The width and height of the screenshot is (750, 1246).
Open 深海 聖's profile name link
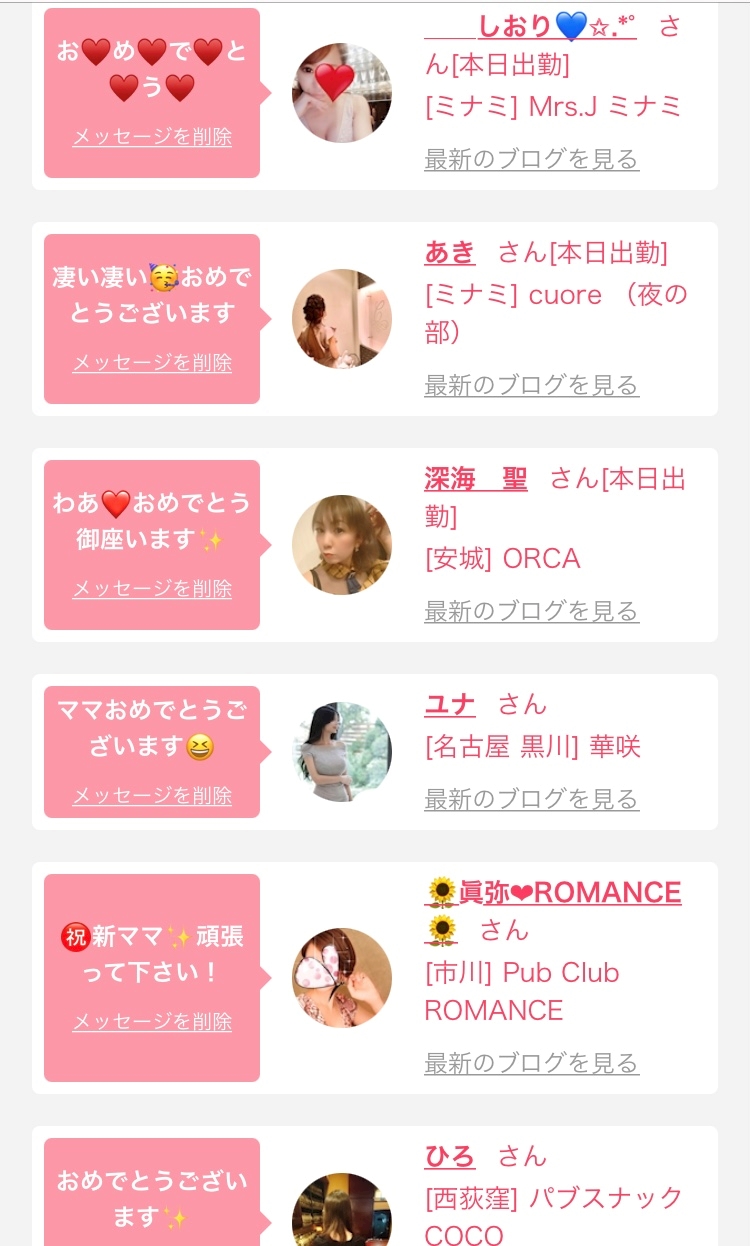(476, 478)
